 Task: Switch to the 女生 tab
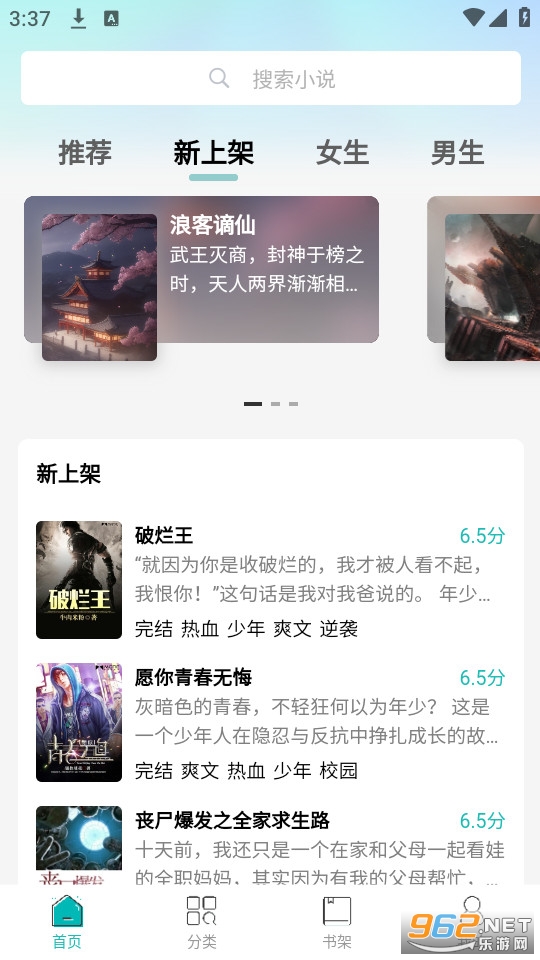tap(342, 152)
